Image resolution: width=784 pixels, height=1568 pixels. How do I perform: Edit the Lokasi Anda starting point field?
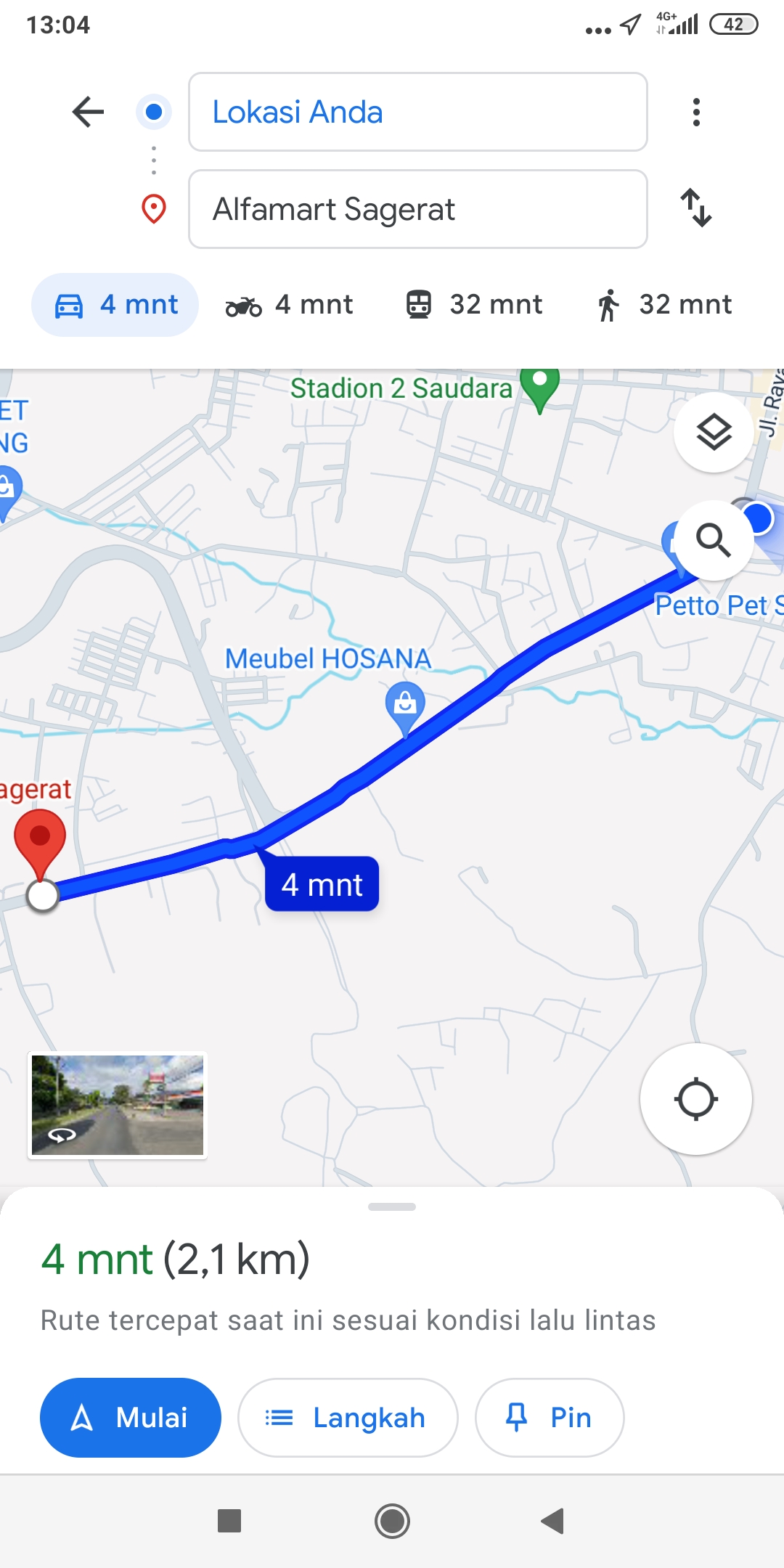pos(417,112)
